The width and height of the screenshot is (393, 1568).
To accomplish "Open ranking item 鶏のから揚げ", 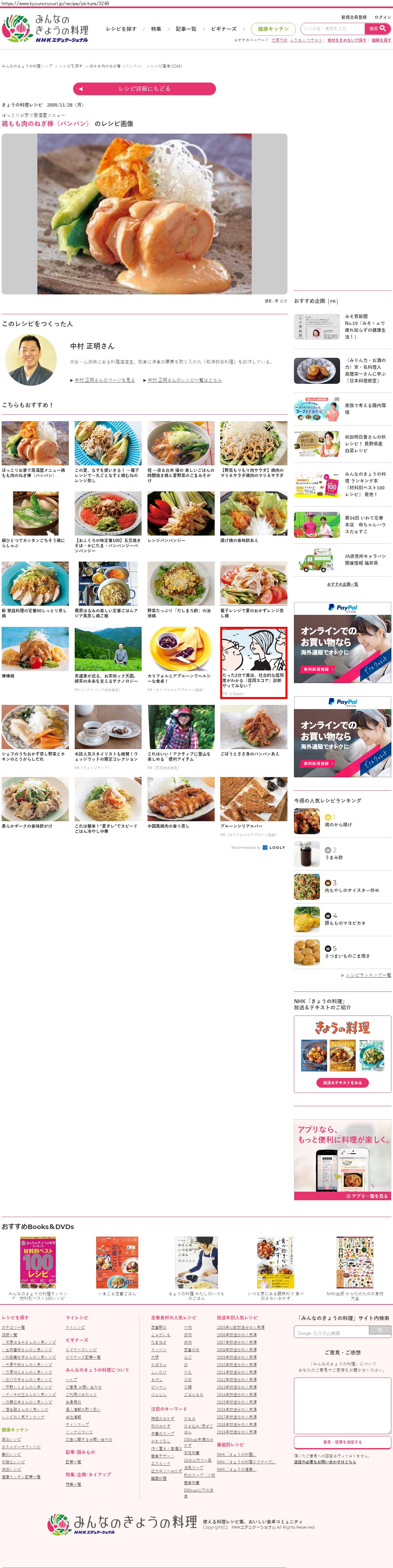I will pos(338,824).
